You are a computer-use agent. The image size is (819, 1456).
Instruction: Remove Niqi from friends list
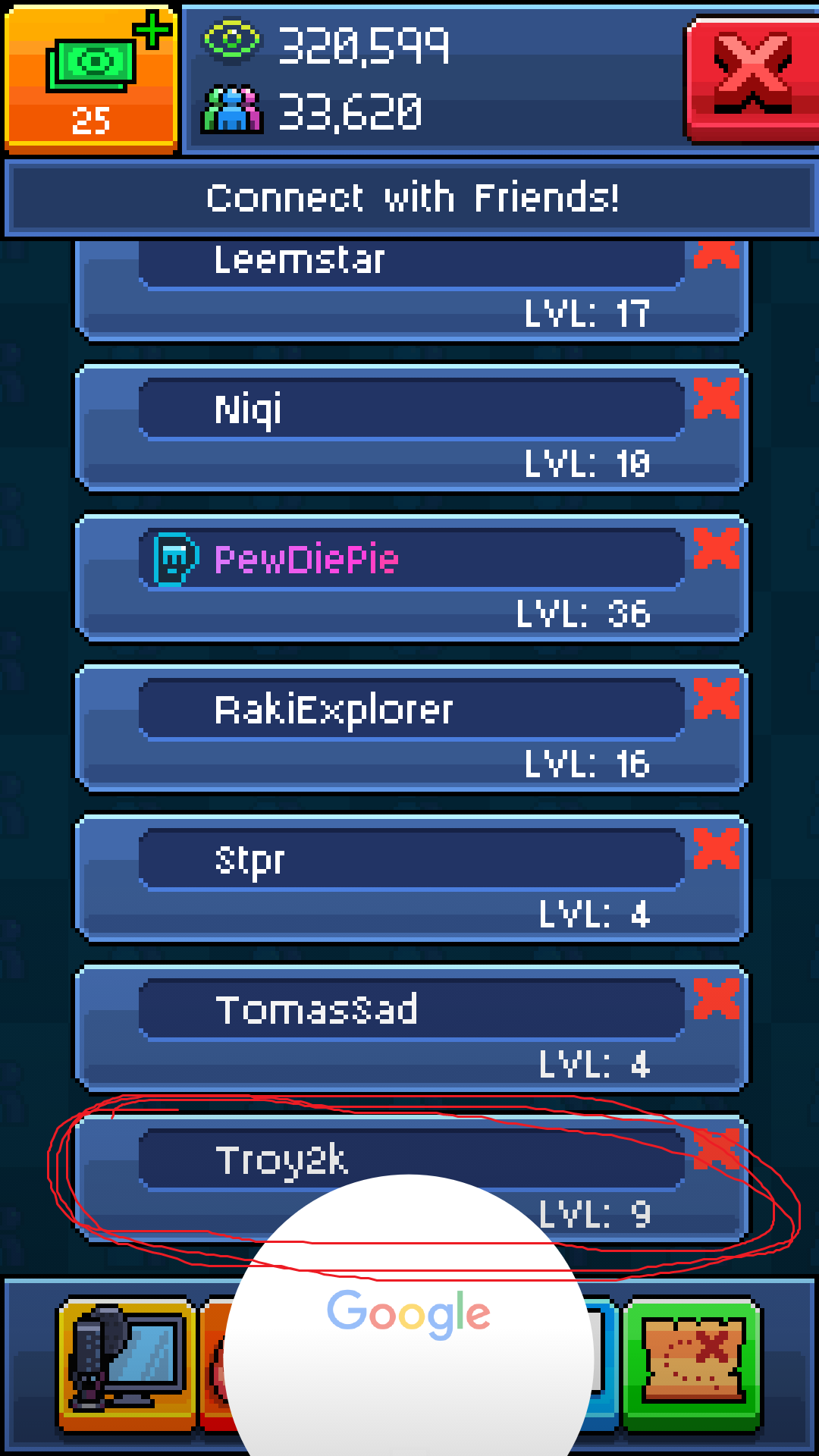716,398
